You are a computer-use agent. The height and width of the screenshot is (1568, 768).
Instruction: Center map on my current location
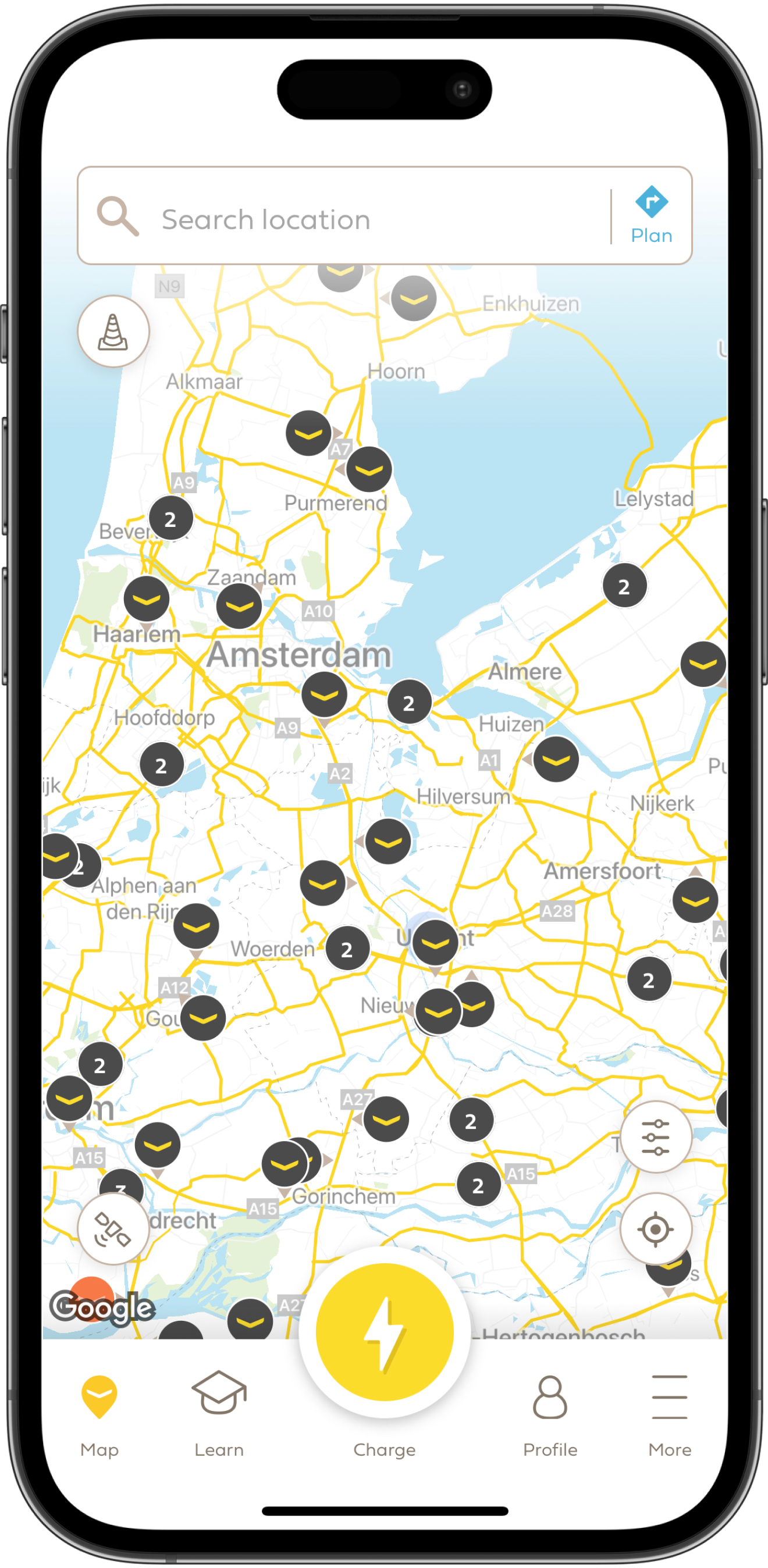[x=655, y=1229]
